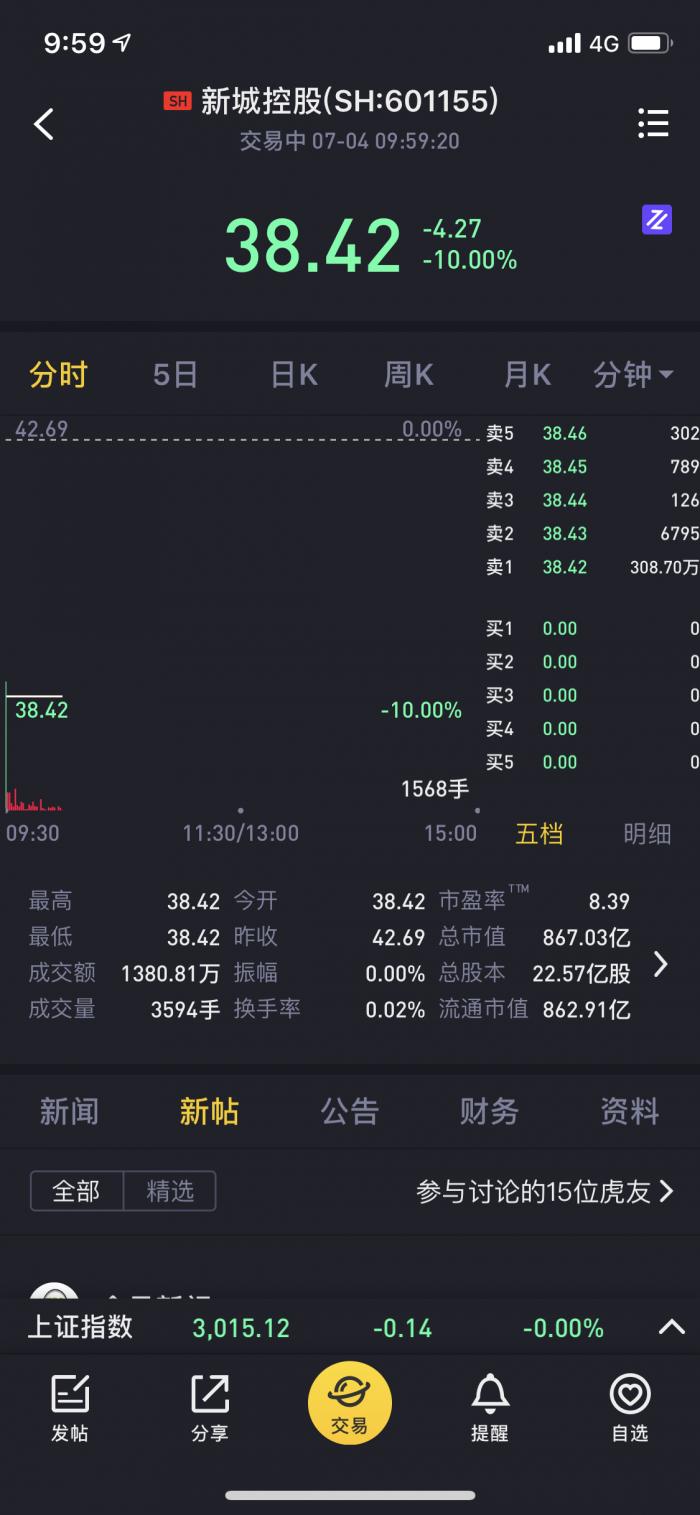Viewport: 700px width, 1515px height.
Task: Switch to the 5日 chart tab
Action: click(175, 375)
